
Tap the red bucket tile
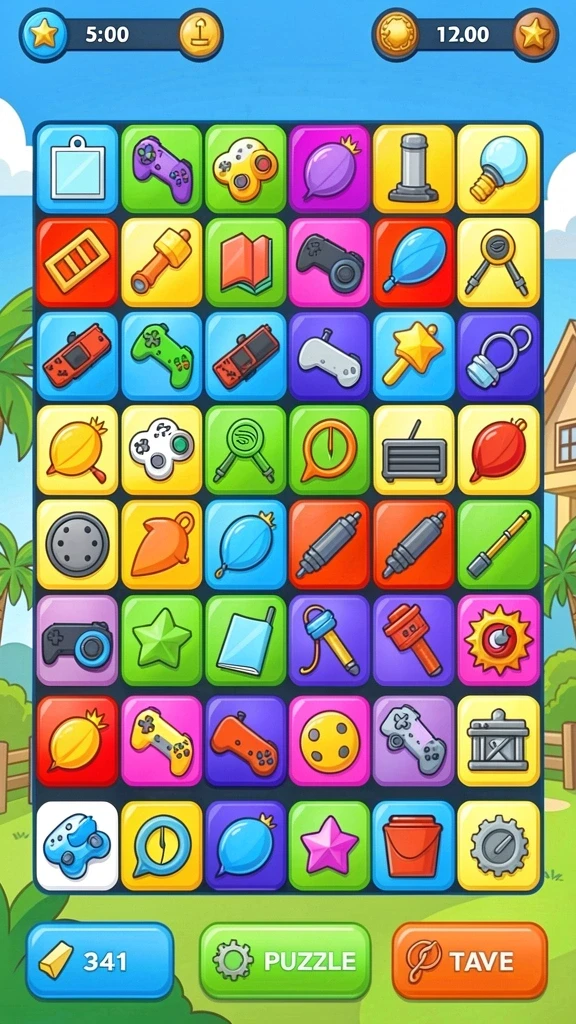[x=414, y=846]
